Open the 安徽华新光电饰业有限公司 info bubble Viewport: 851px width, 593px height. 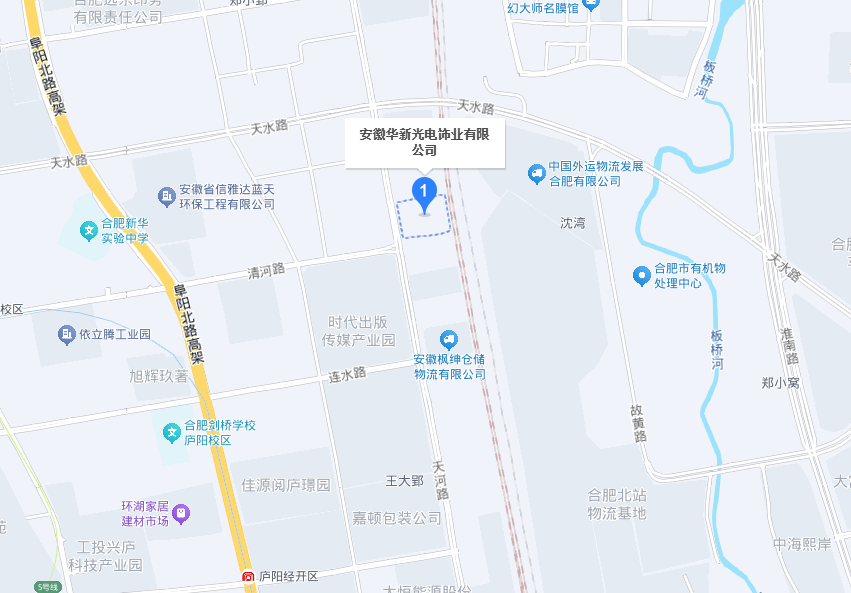click(x=424, y=141)
